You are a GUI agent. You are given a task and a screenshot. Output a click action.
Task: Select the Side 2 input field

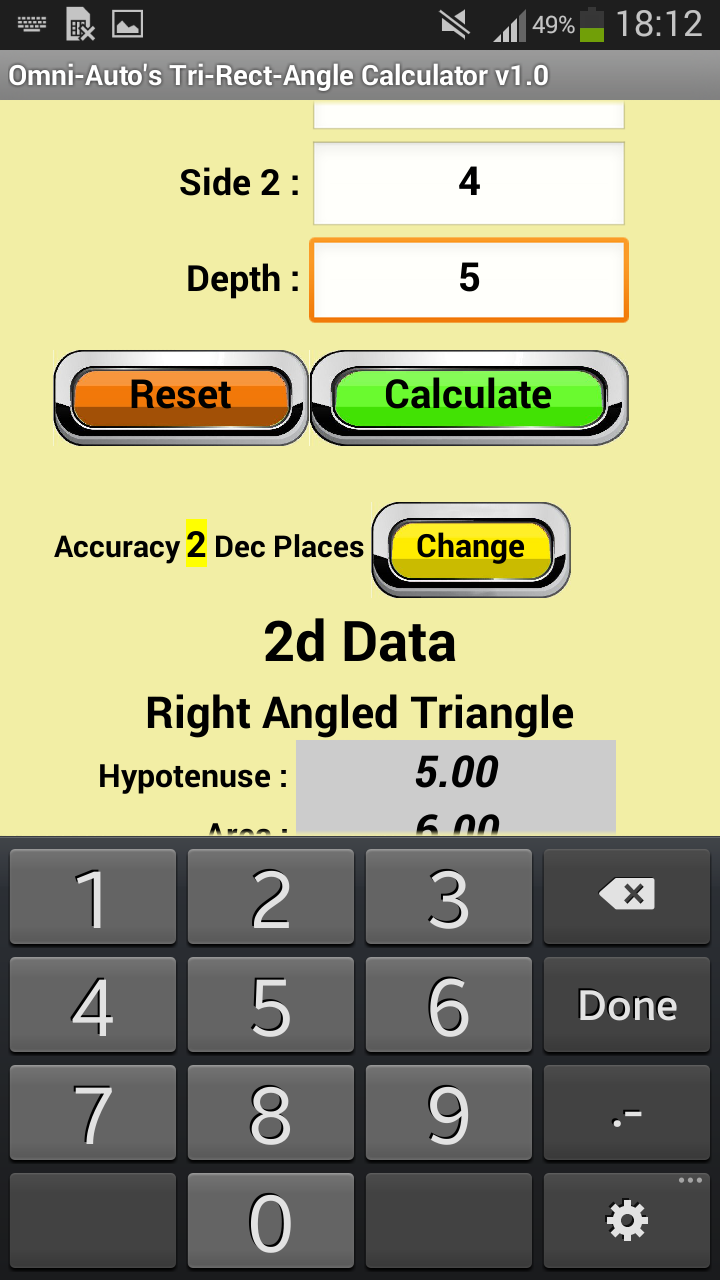pyautogui.click(x=468, y=182)
